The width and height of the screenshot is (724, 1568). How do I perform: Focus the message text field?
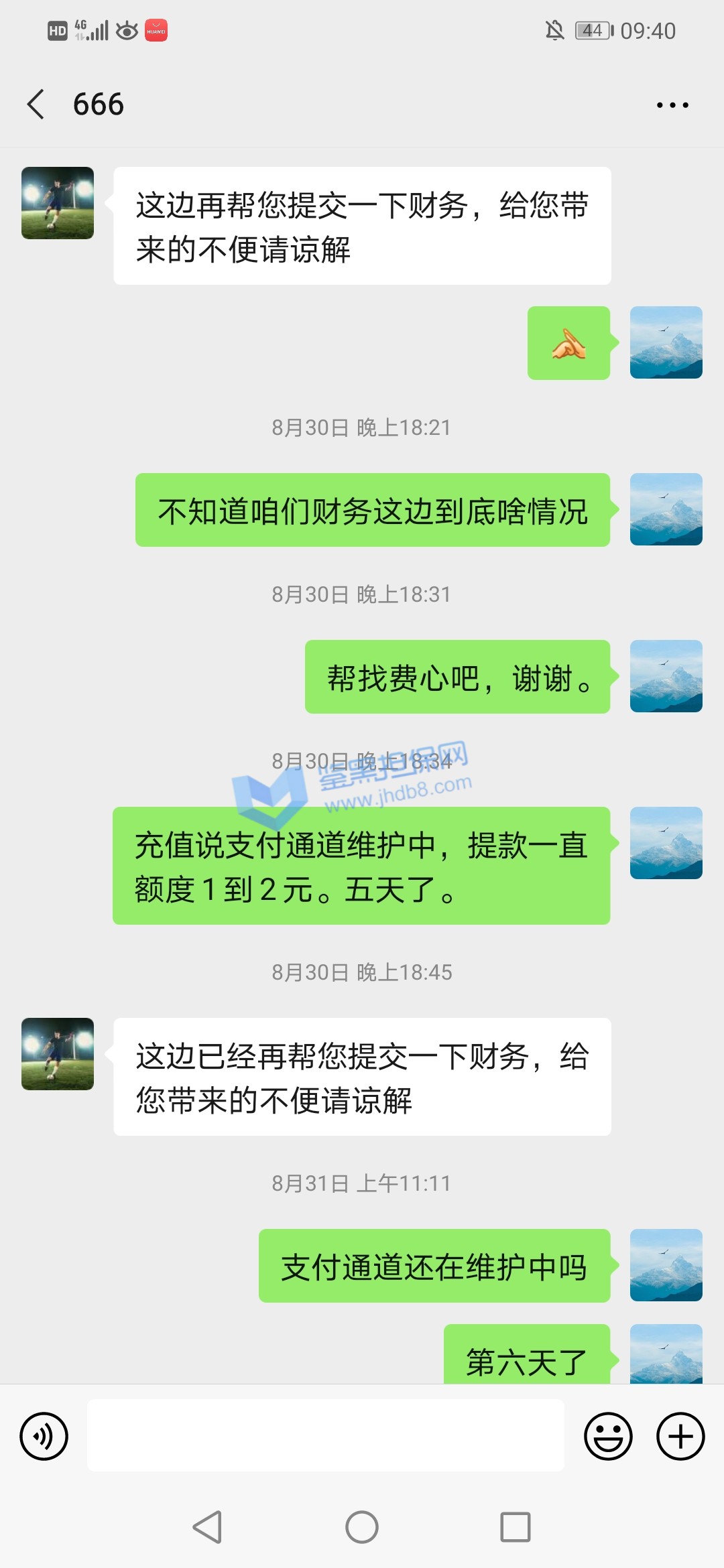tap(325, 1435)
